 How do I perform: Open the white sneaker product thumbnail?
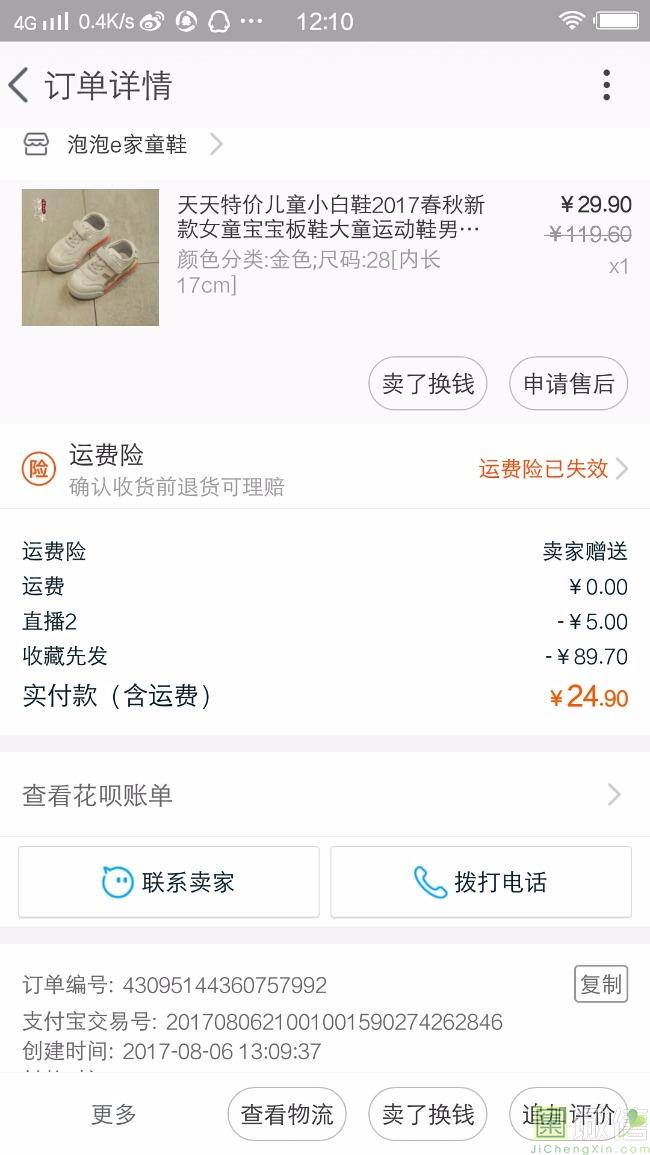click(90, 257)
